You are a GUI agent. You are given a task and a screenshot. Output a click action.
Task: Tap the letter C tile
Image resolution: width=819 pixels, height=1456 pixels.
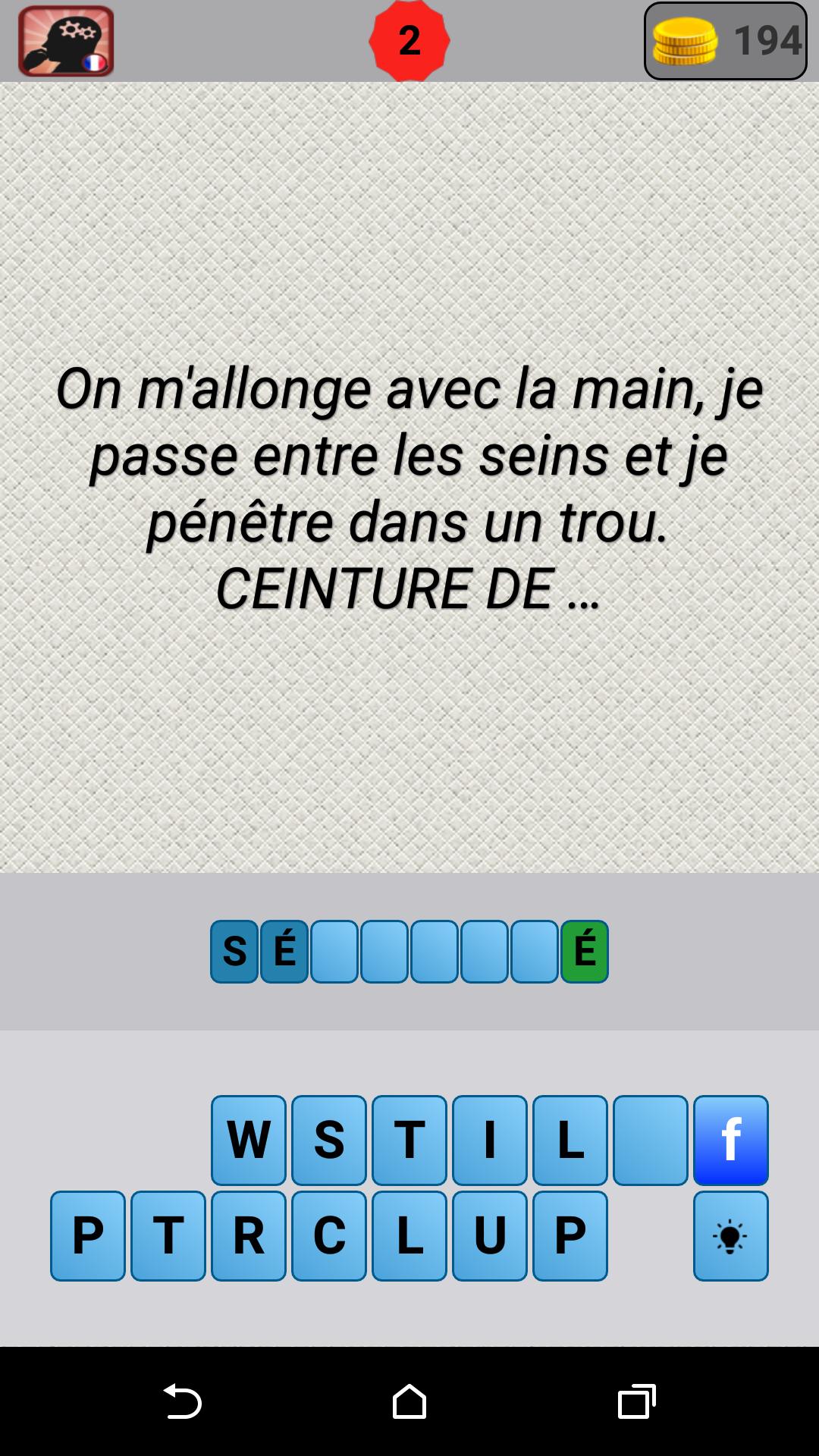coord(329,1235)
